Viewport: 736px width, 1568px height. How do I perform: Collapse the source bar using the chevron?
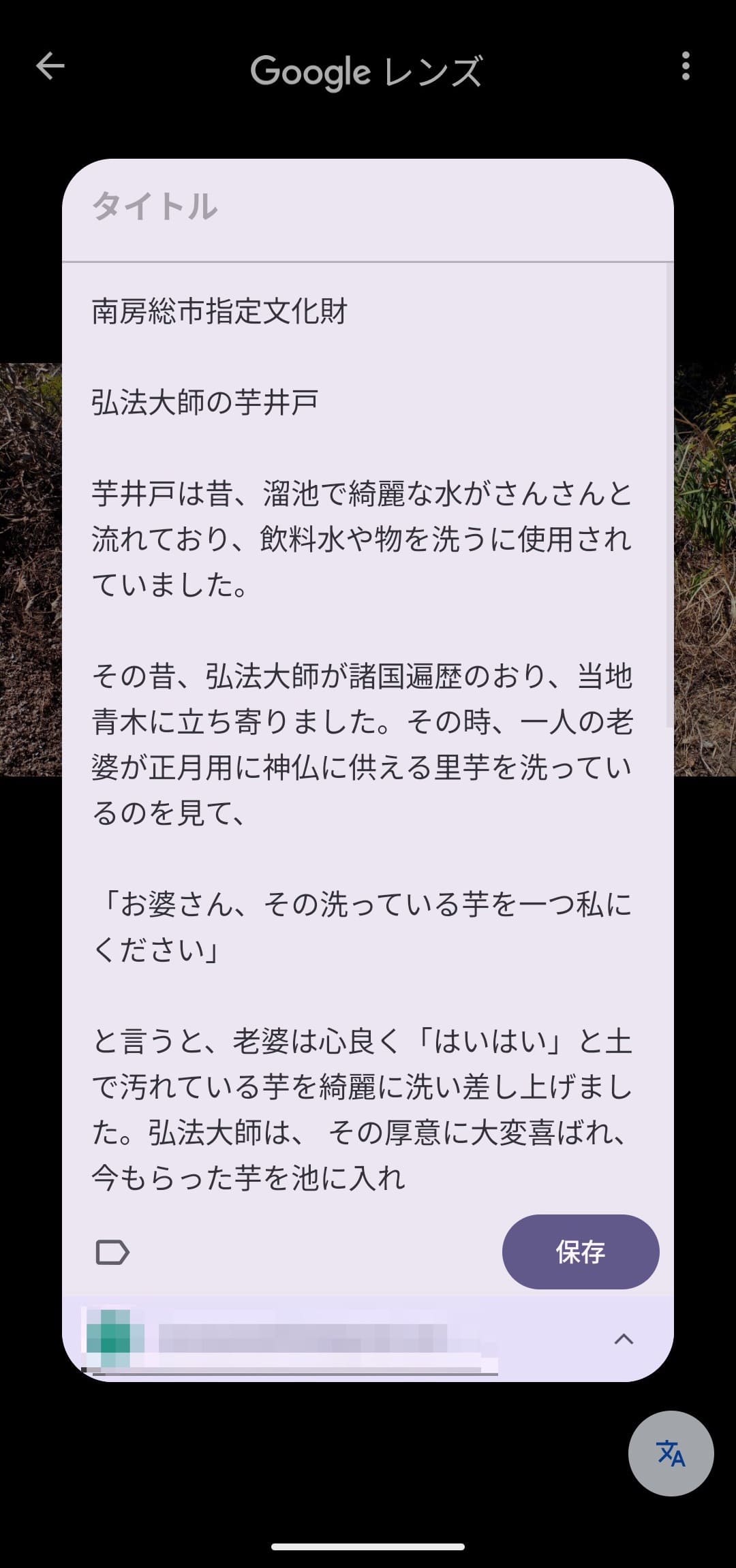(x=624, y=1338)
